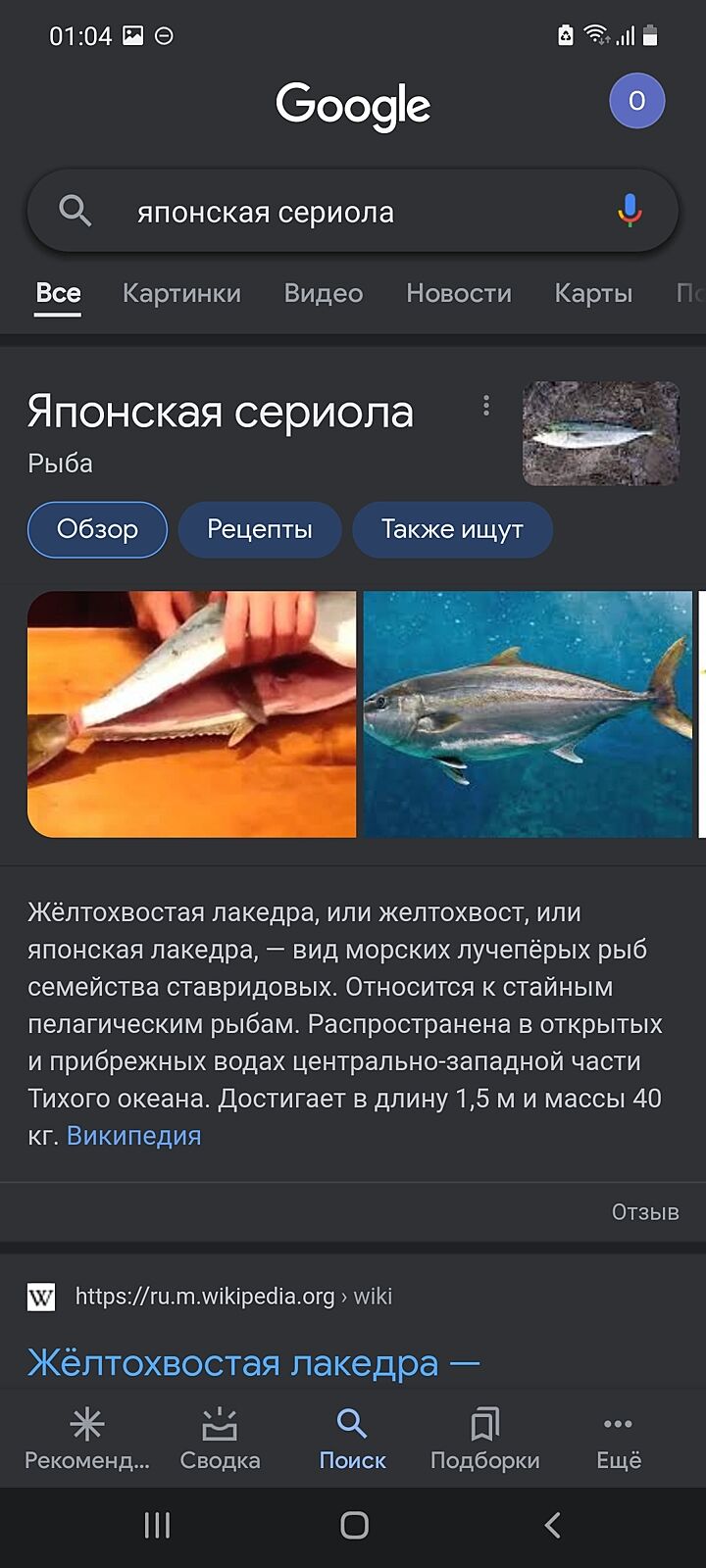The width and height of the screenshot is (706, 1568).
Task: Select the Также ищут chip
Action: pos(452,529)
